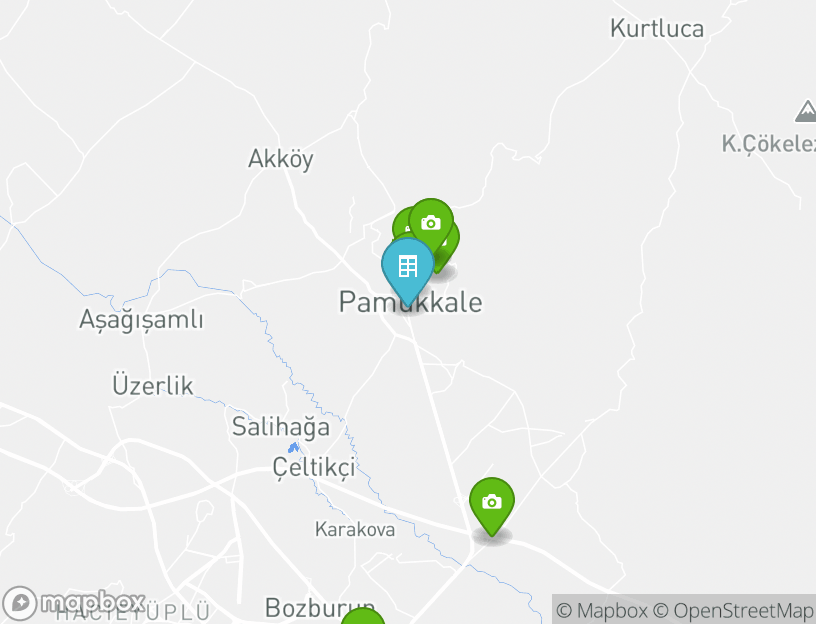Open the © OpenStreetMap attribution link
Image resolution: width=816 pixels, height=624 pixels.
click(734, 610)
